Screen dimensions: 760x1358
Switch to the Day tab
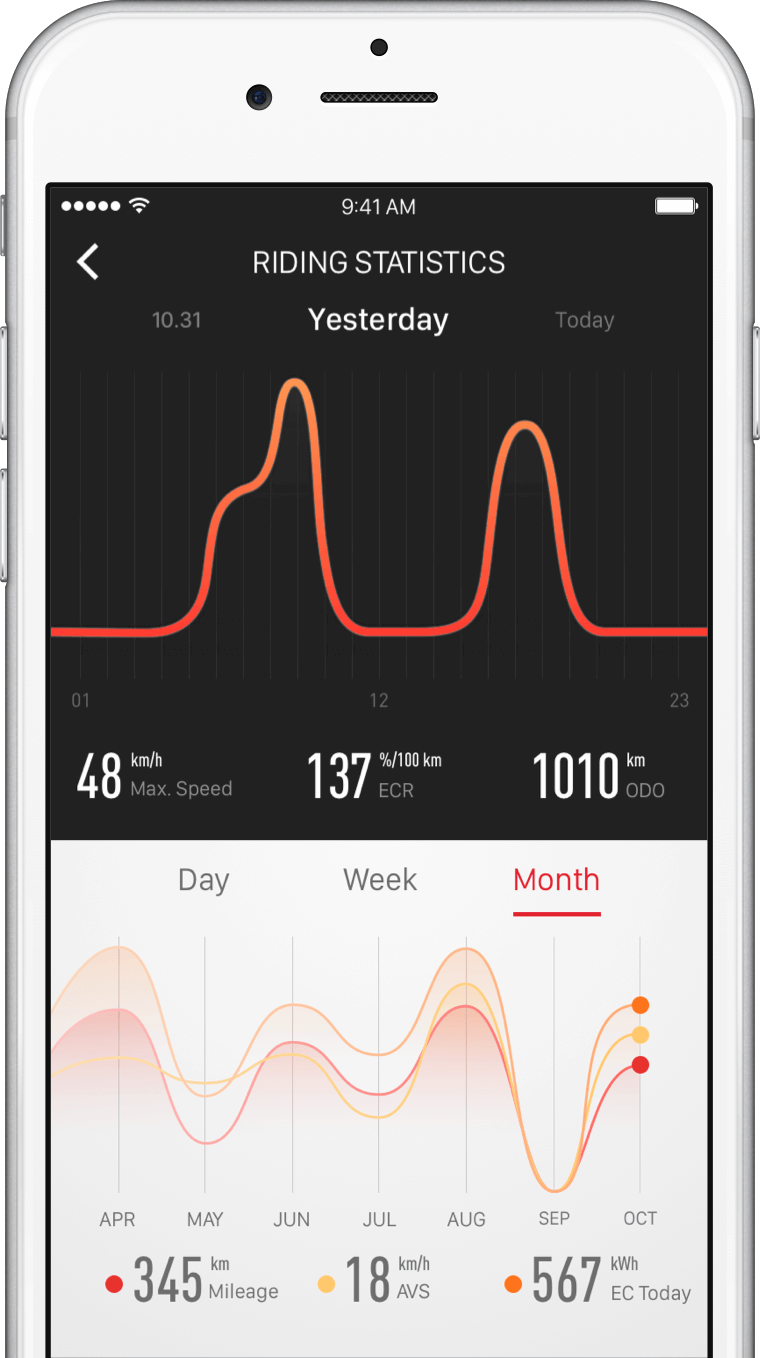click(203, 880)
